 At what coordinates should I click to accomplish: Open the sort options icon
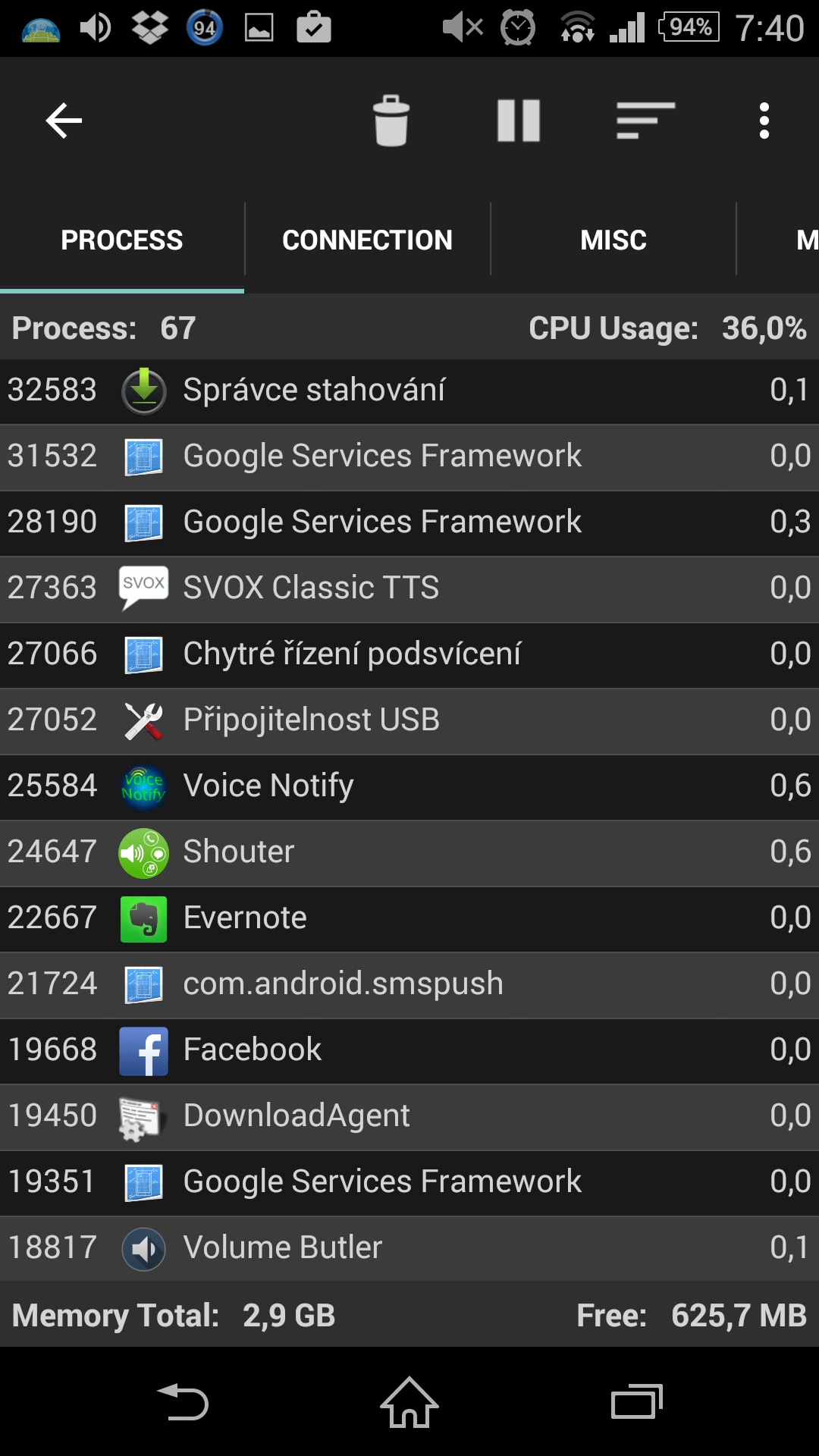[x=645, y=121]
